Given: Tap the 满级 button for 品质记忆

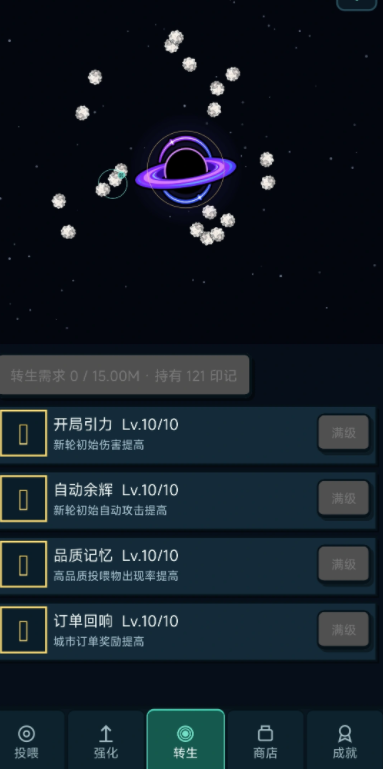Looking at the screenshot, I should pyautogui.click(x=343, y=564).
